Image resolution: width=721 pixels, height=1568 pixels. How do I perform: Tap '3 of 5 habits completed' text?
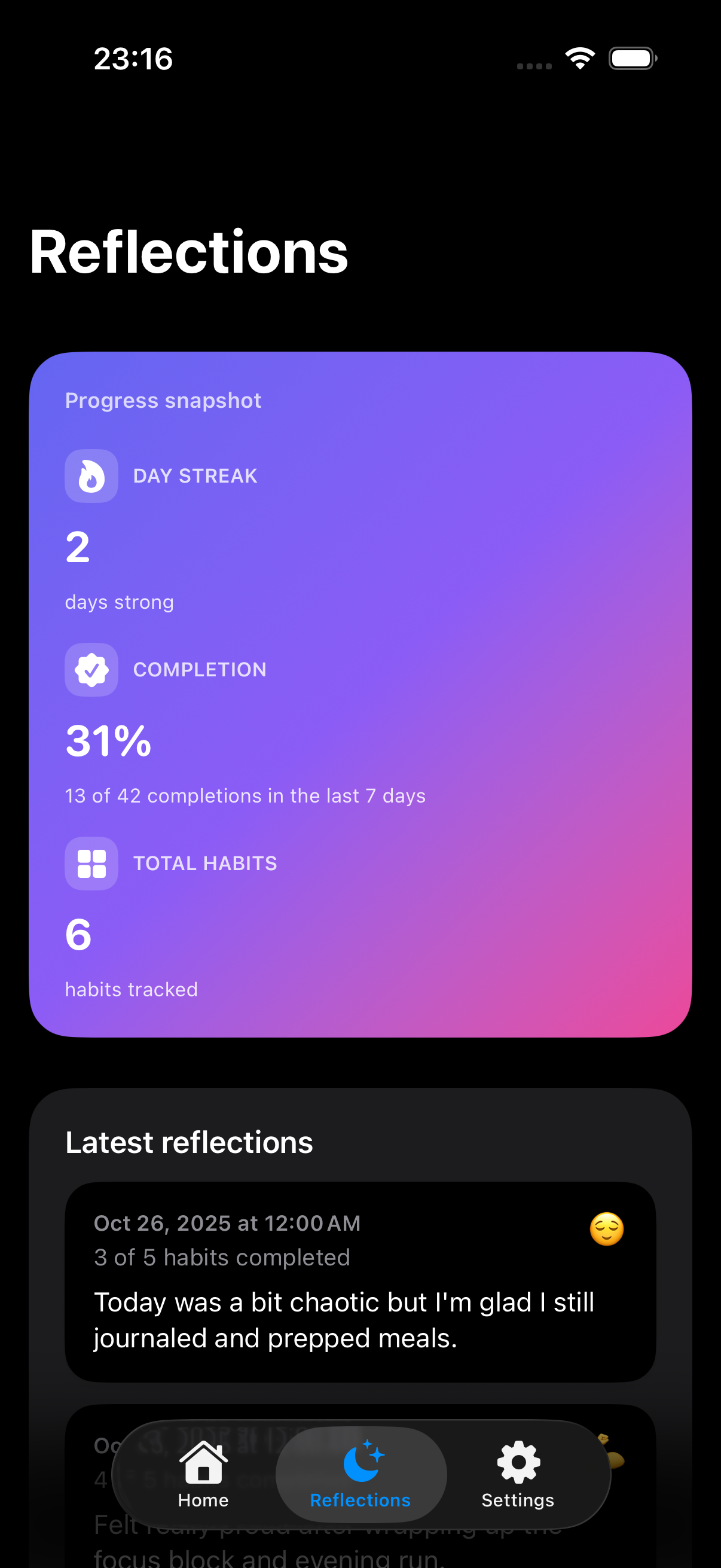point(222,1258)
